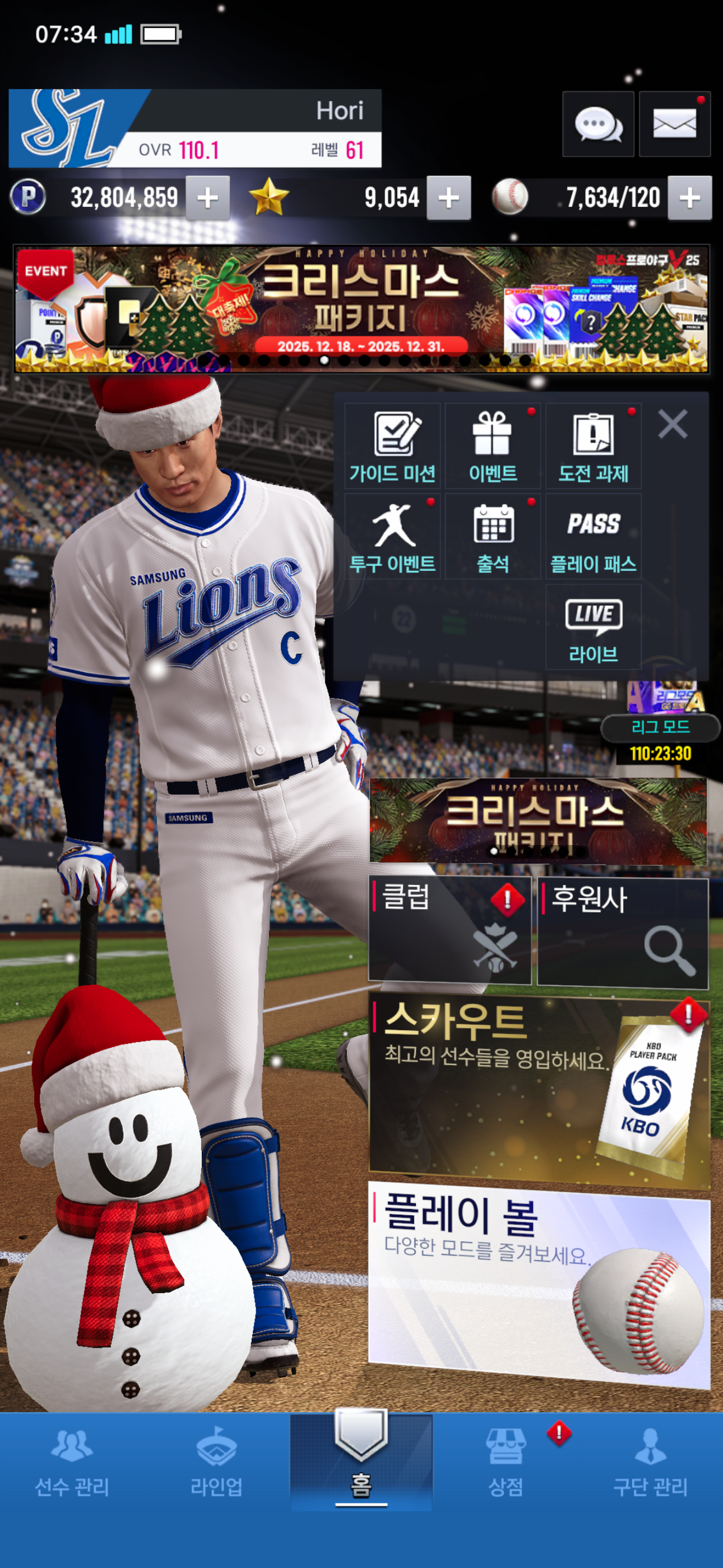Open 투구 이벤트
Image resolution: width=723 pixels, height=1568 pixels.
tap(392, 536)
